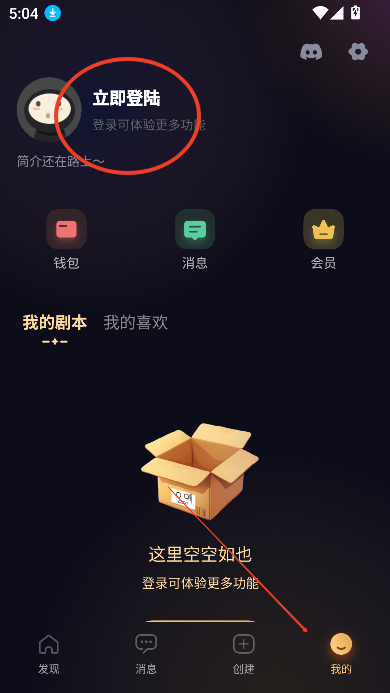Viewport: 390px width, 693px height.
Task: Tap 立即登陆 to log in
Action: tap(126, 98)
